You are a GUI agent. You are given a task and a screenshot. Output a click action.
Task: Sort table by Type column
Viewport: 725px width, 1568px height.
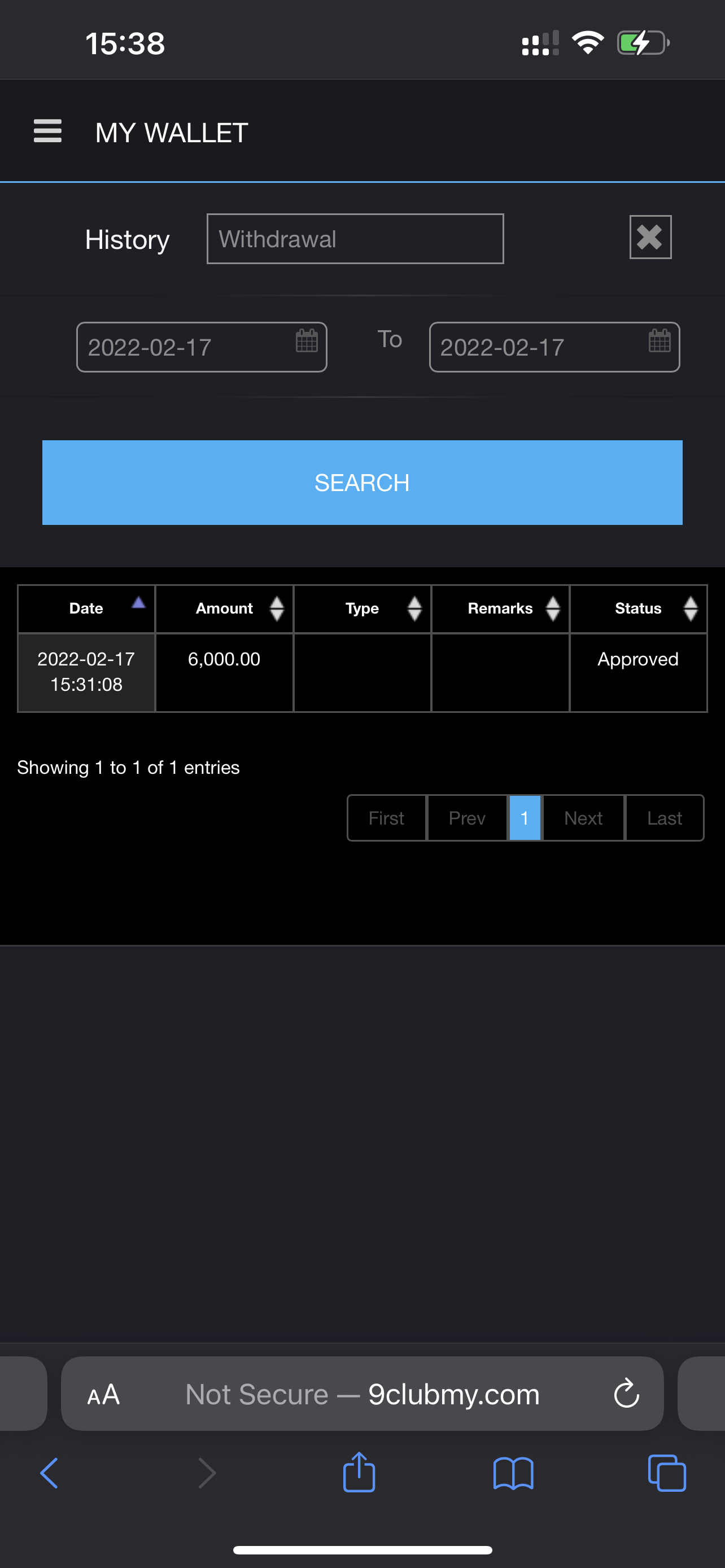point(362,608)
